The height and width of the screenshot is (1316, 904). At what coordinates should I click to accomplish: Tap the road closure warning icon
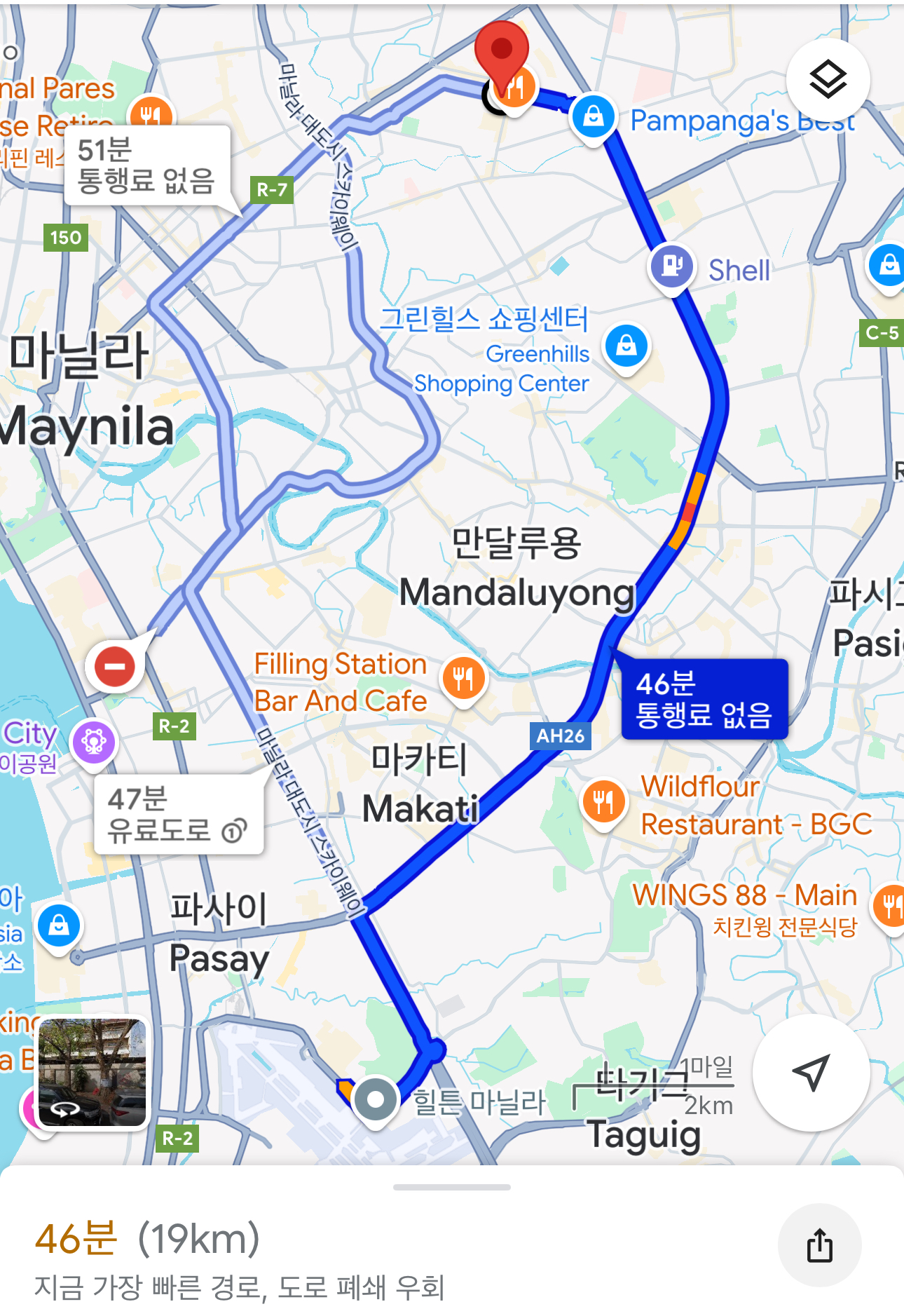click(115, 666)
